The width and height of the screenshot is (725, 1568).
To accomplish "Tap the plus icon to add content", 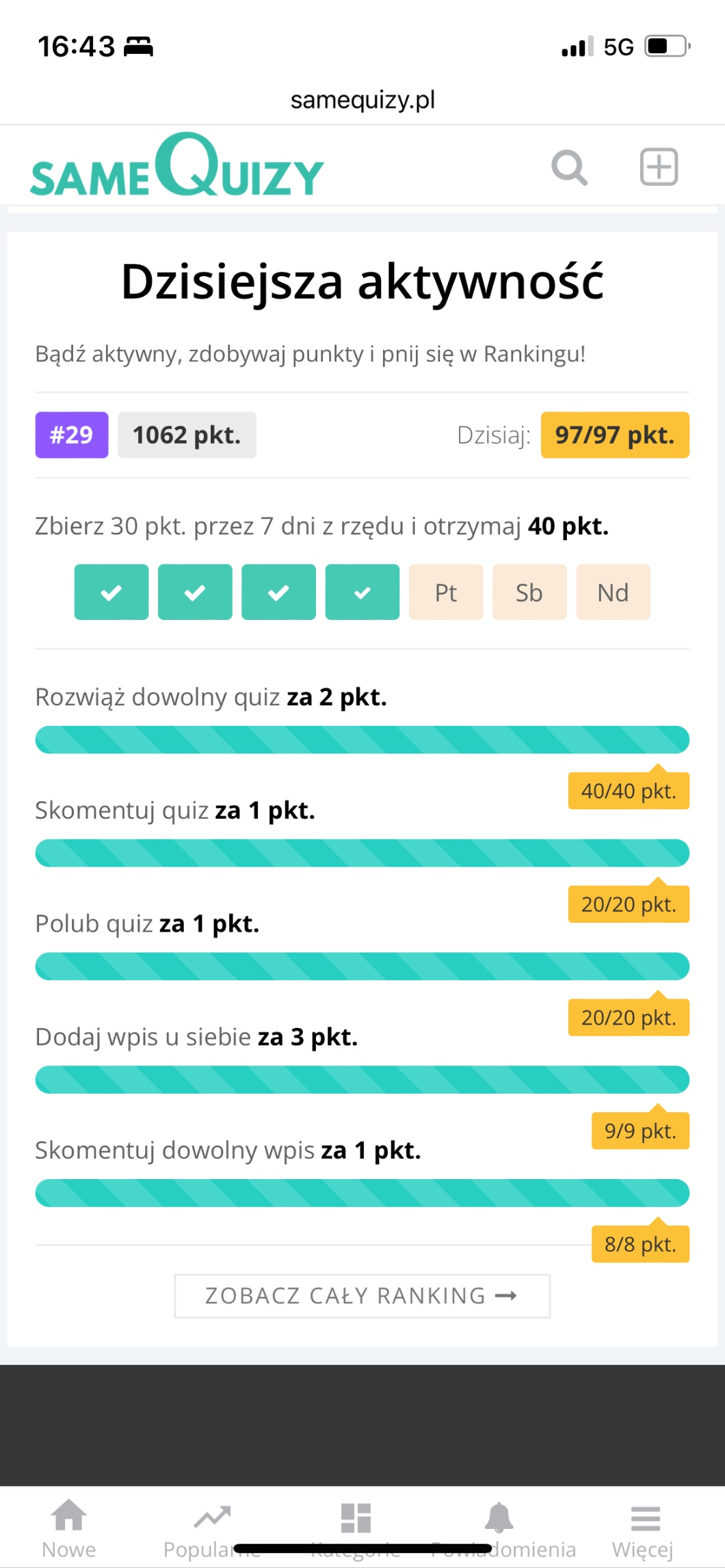I will (x=659, y=167).
